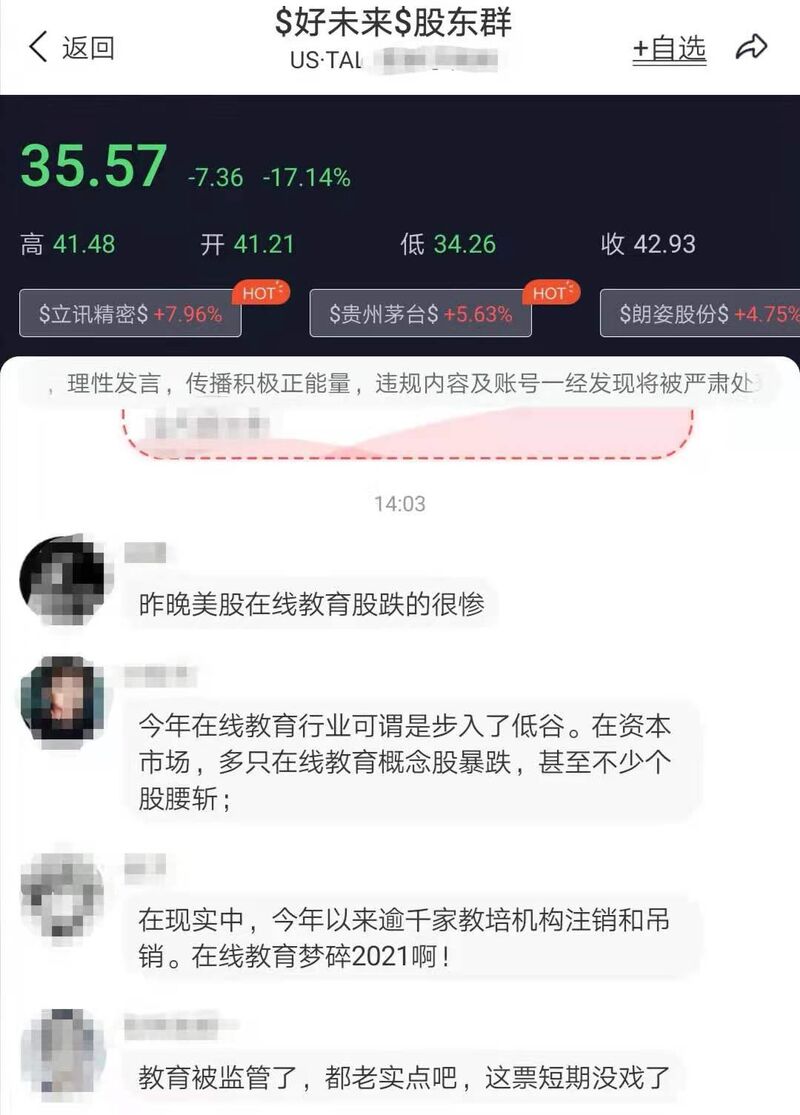
Task: Add stock to watchlist with +自选
Action: (669, 48)
